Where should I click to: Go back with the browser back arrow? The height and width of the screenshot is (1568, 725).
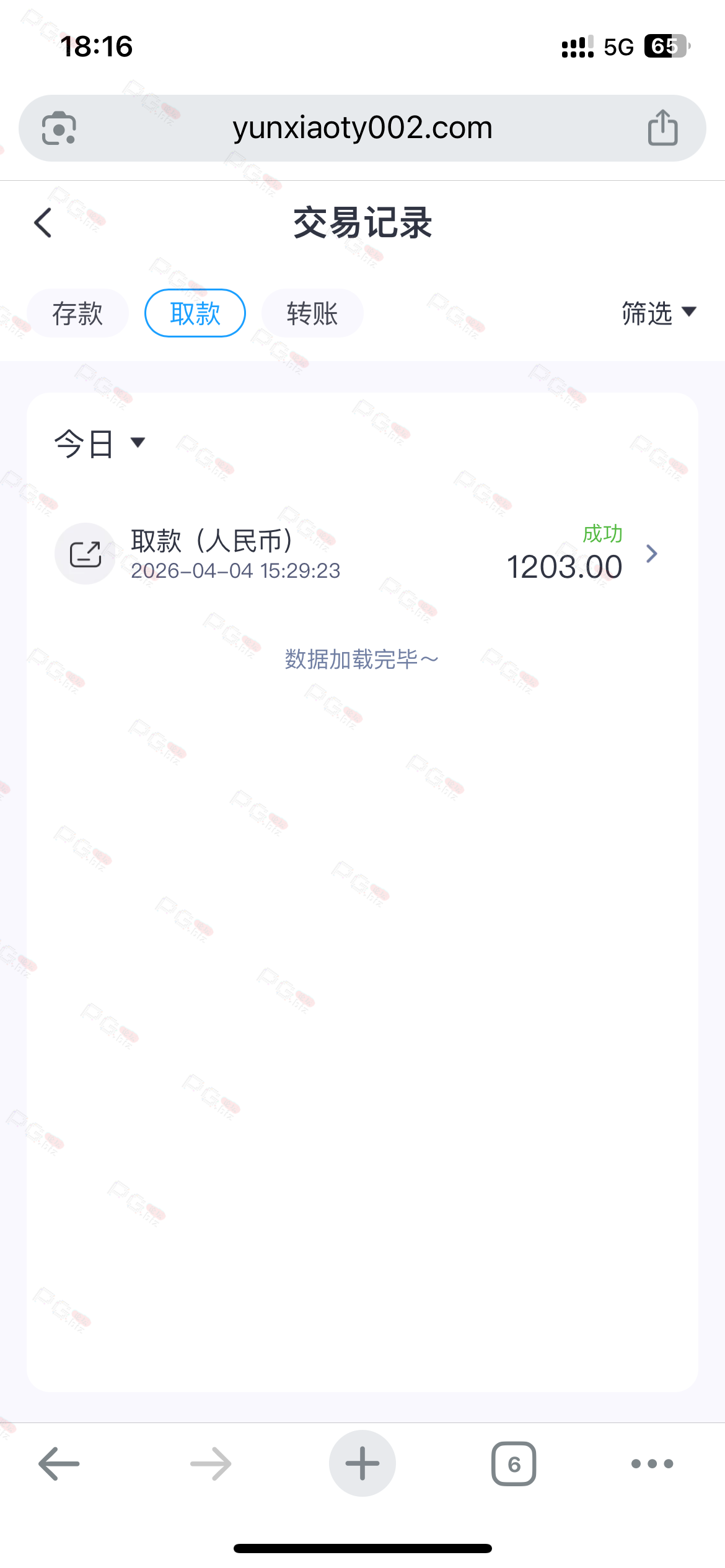click(59, 1464)
